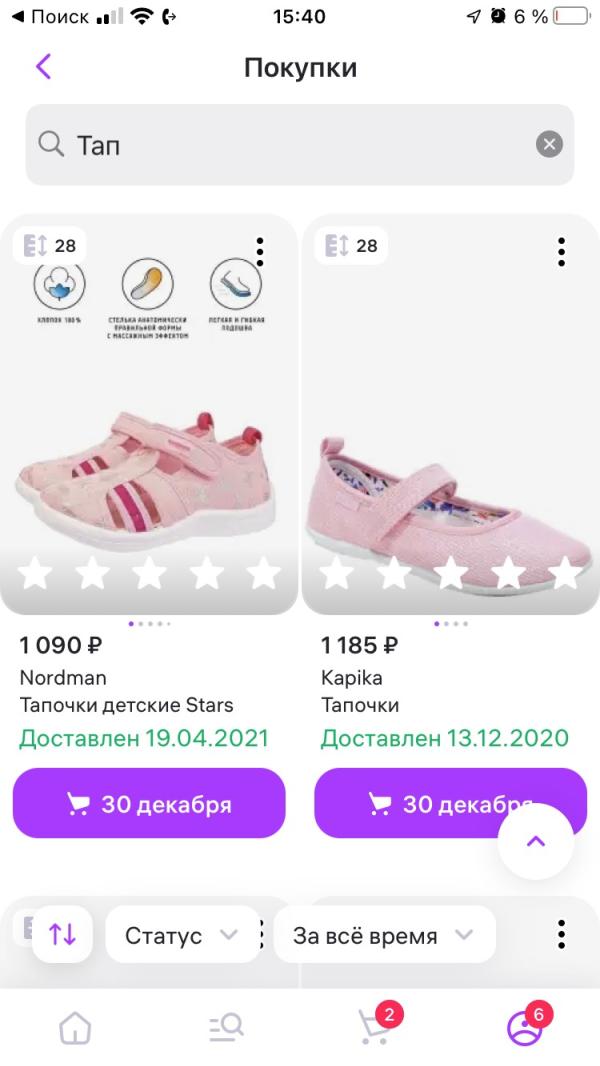Open the shopping cart tab

[x=375, y=1026]
